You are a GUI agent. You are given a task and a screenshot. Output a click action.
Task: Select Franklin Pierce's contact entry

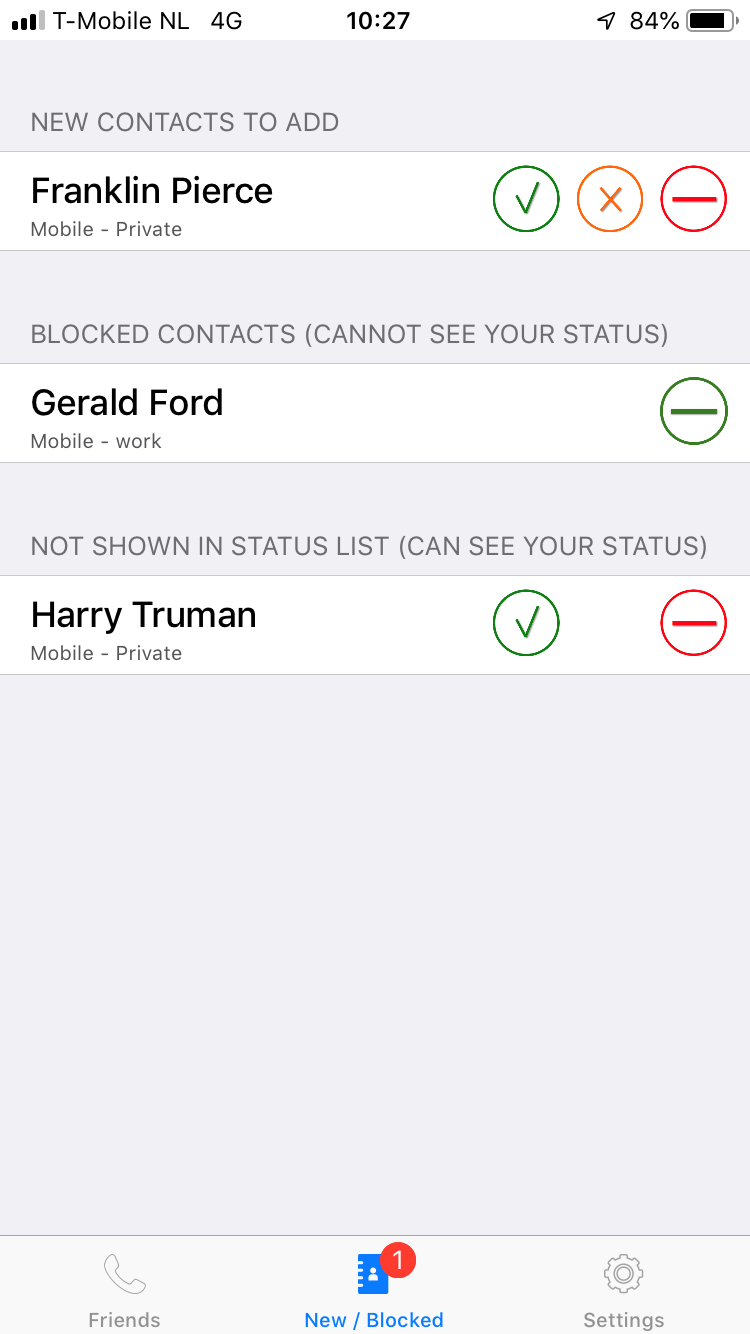[200, 200]
